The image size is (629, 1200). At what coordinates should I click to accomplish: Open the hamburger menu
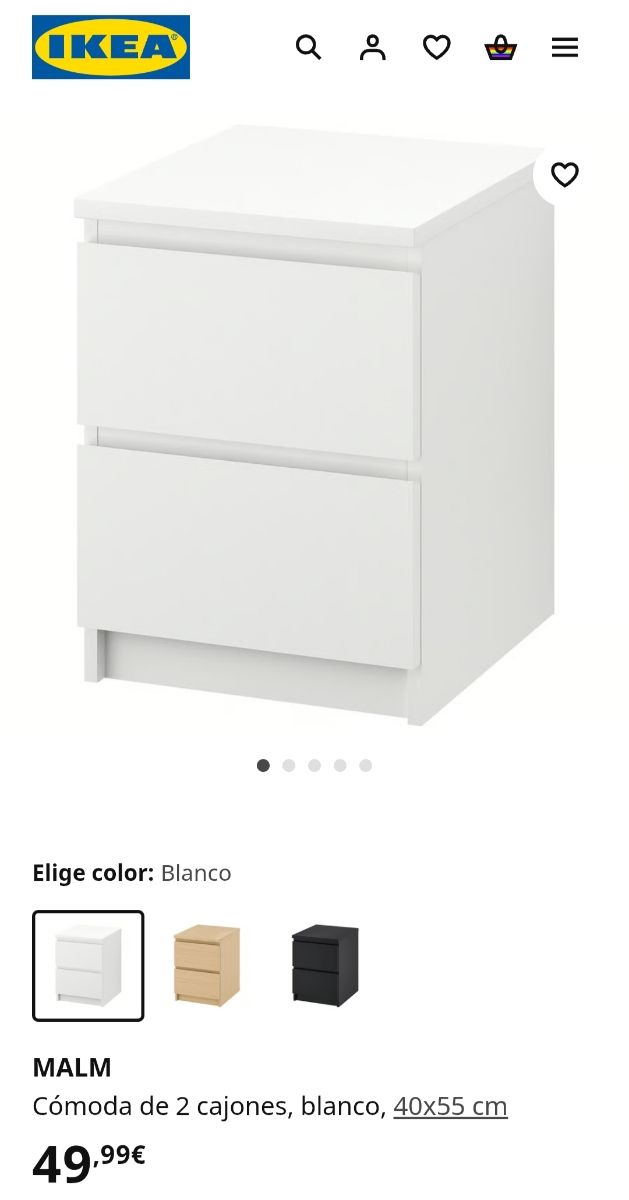[x=565, y=47]
